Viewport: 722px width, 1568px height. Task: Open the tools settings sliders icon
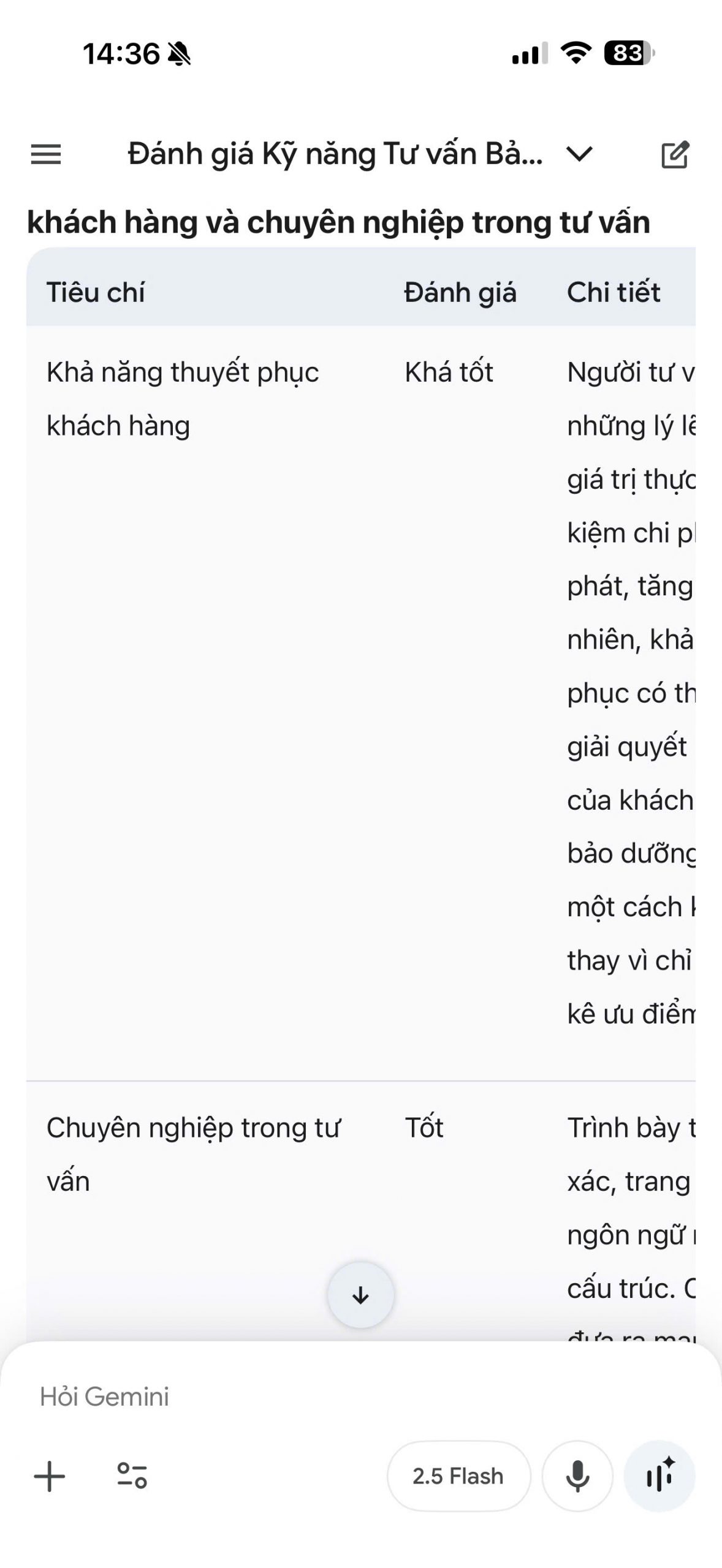tap(132, 1476)
